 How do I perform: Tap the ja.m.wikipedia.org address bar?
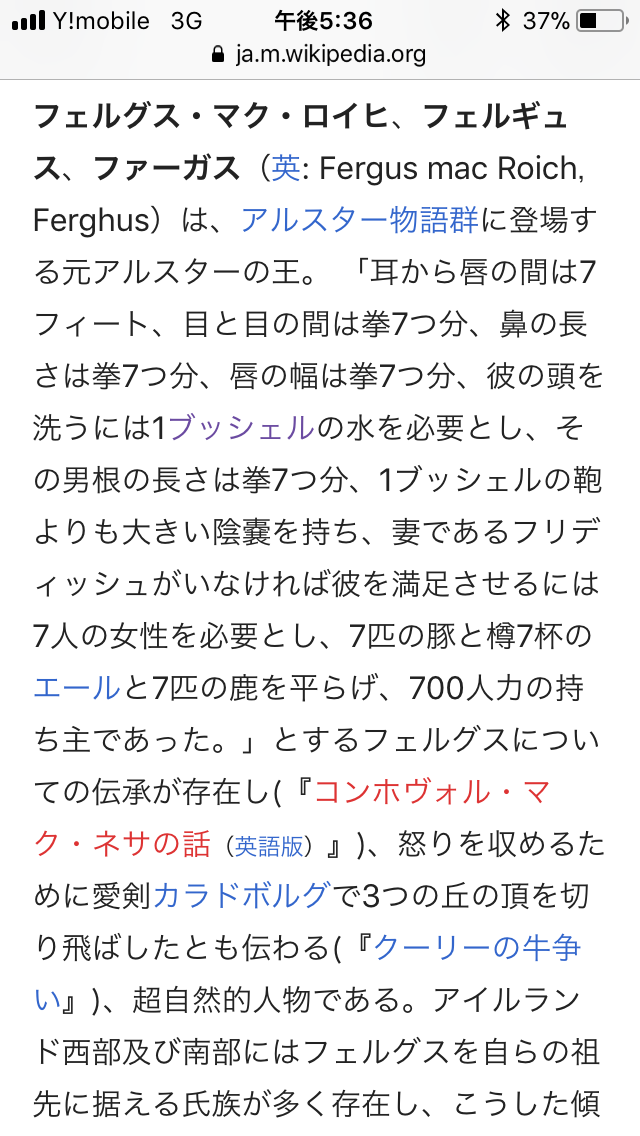320,54
